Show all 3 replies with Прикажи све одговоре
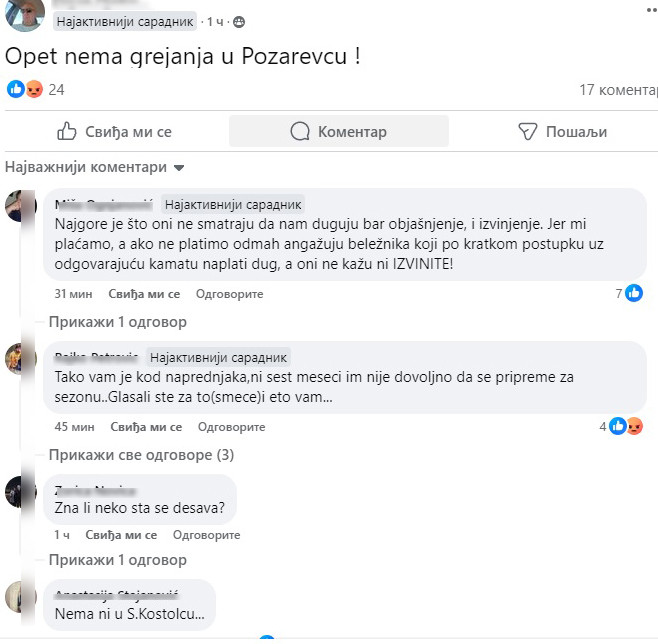Image resolution: width=658 pixels, height=644 pixels. [x=141, y=455]
